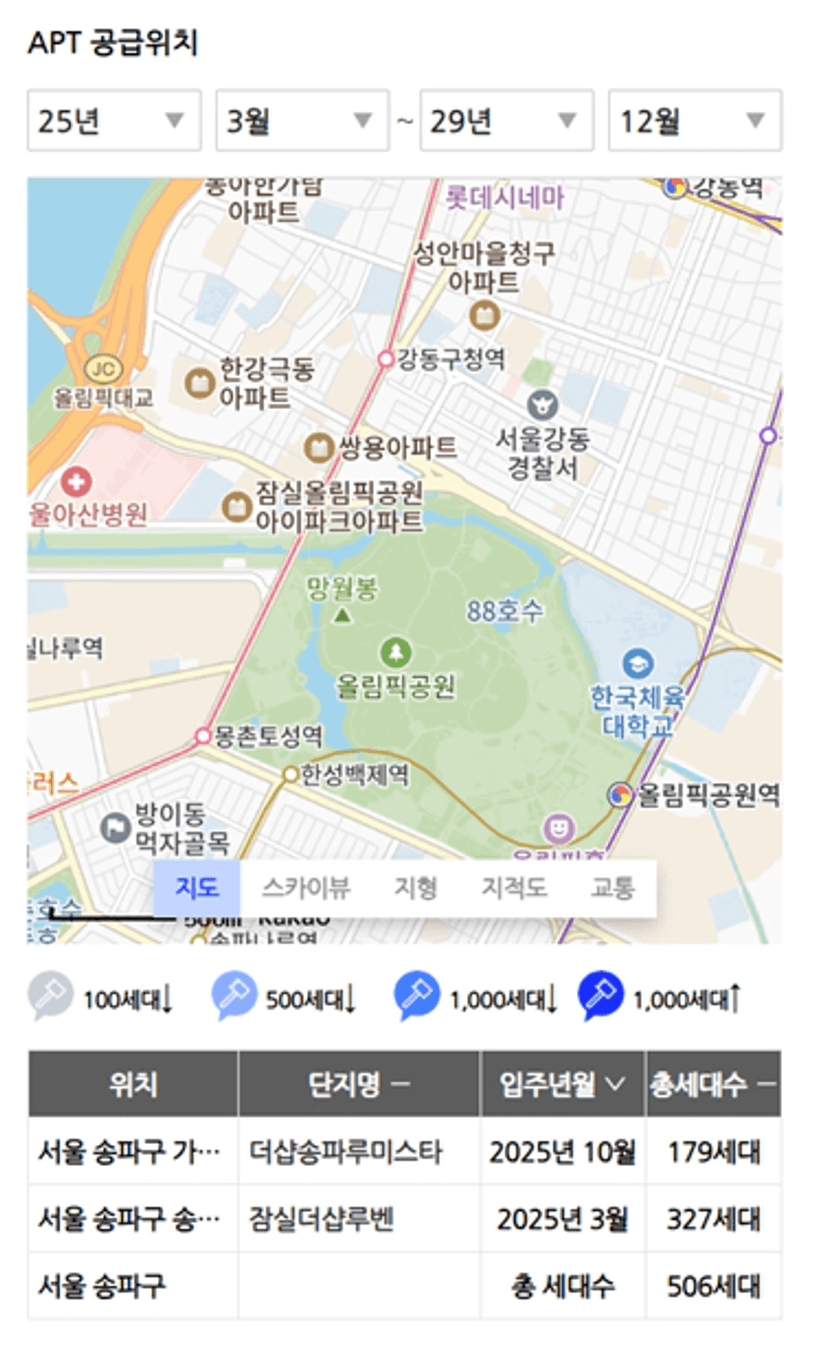
Task: Switch the map to 스카이뷰
Action: click(305, 887)
